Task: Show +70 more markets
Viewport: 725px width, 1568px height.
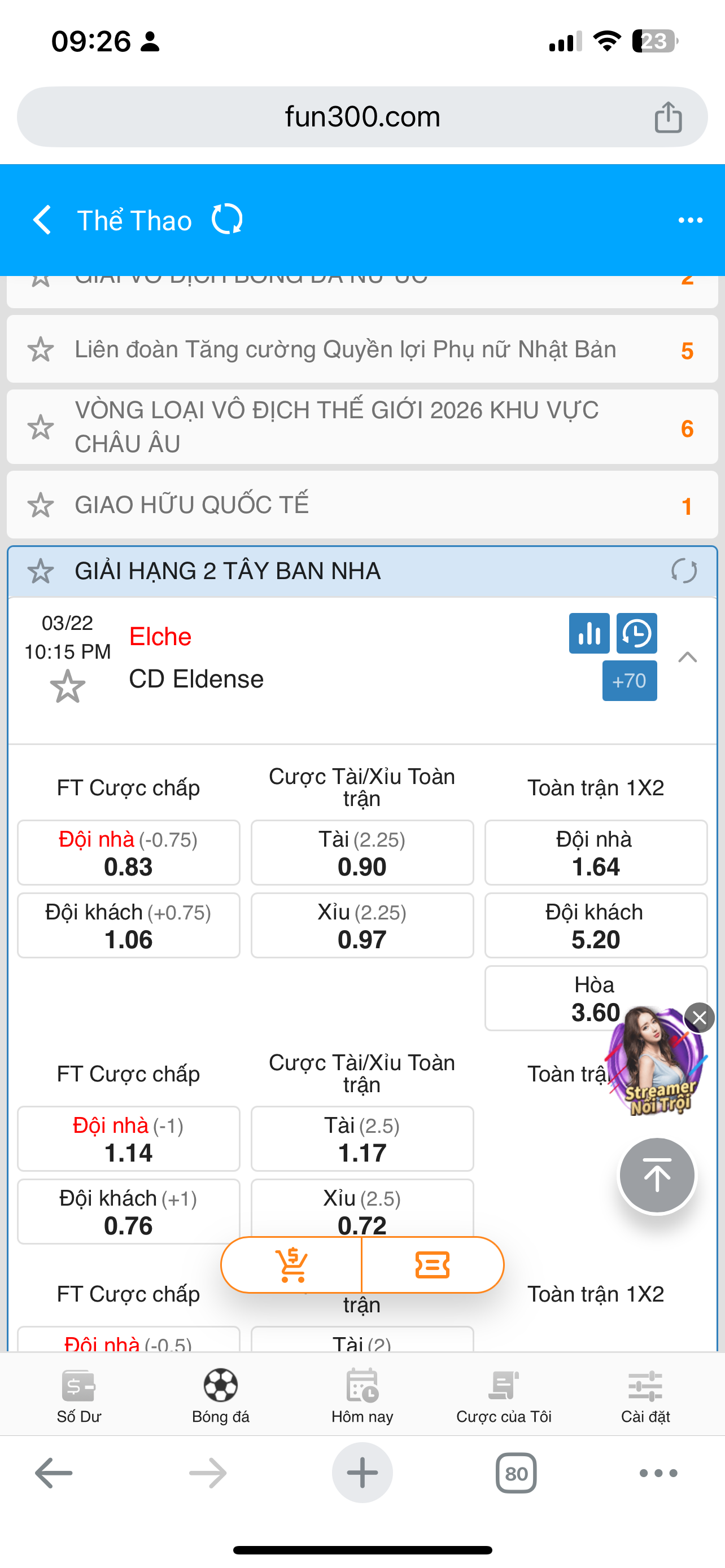Action: [x=630, y=681]
